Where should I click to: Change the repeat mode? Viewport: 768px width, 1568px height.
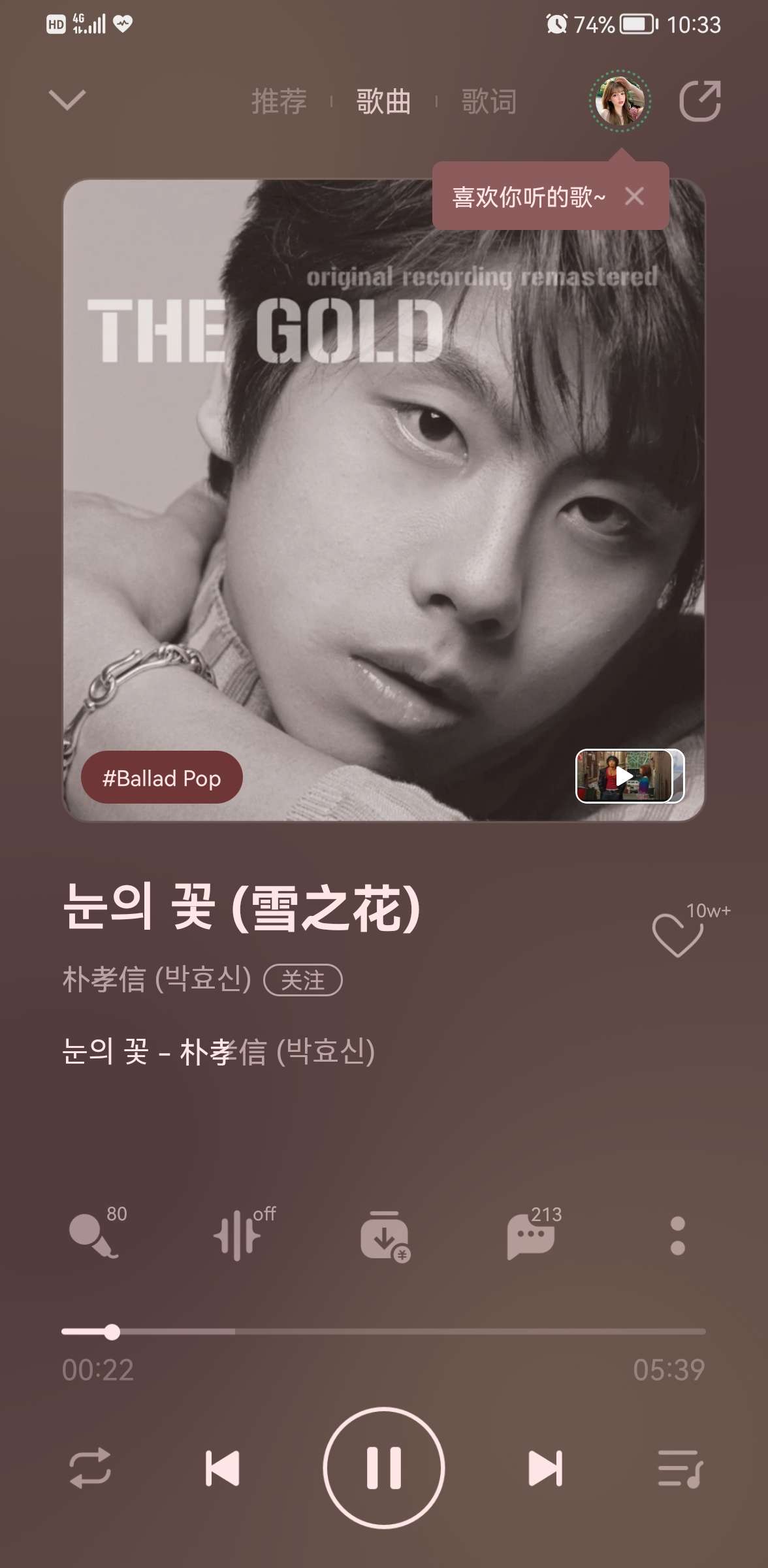tap(90, 1468)
